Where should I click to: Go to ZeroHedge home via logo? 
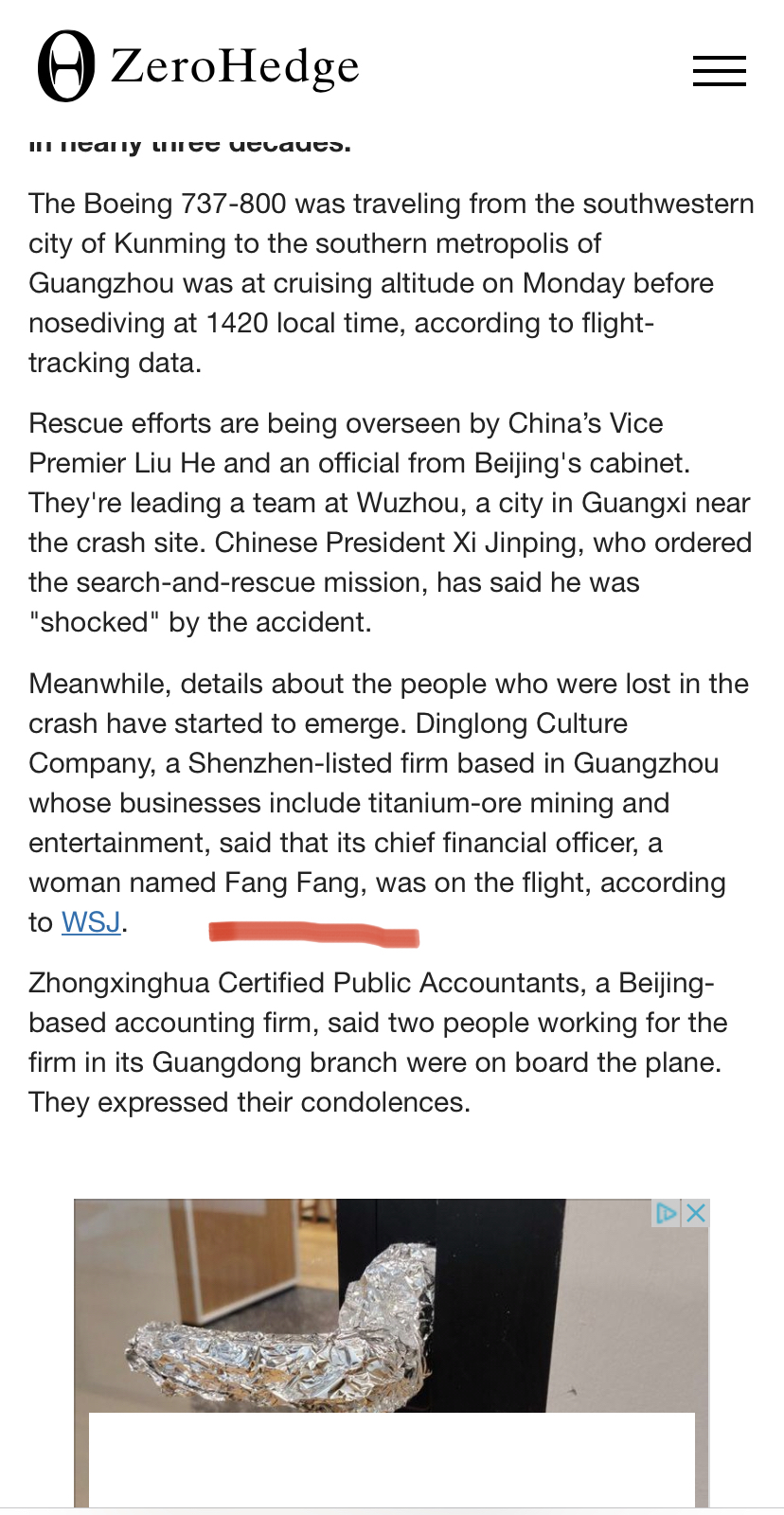click(x=199, y=66)
